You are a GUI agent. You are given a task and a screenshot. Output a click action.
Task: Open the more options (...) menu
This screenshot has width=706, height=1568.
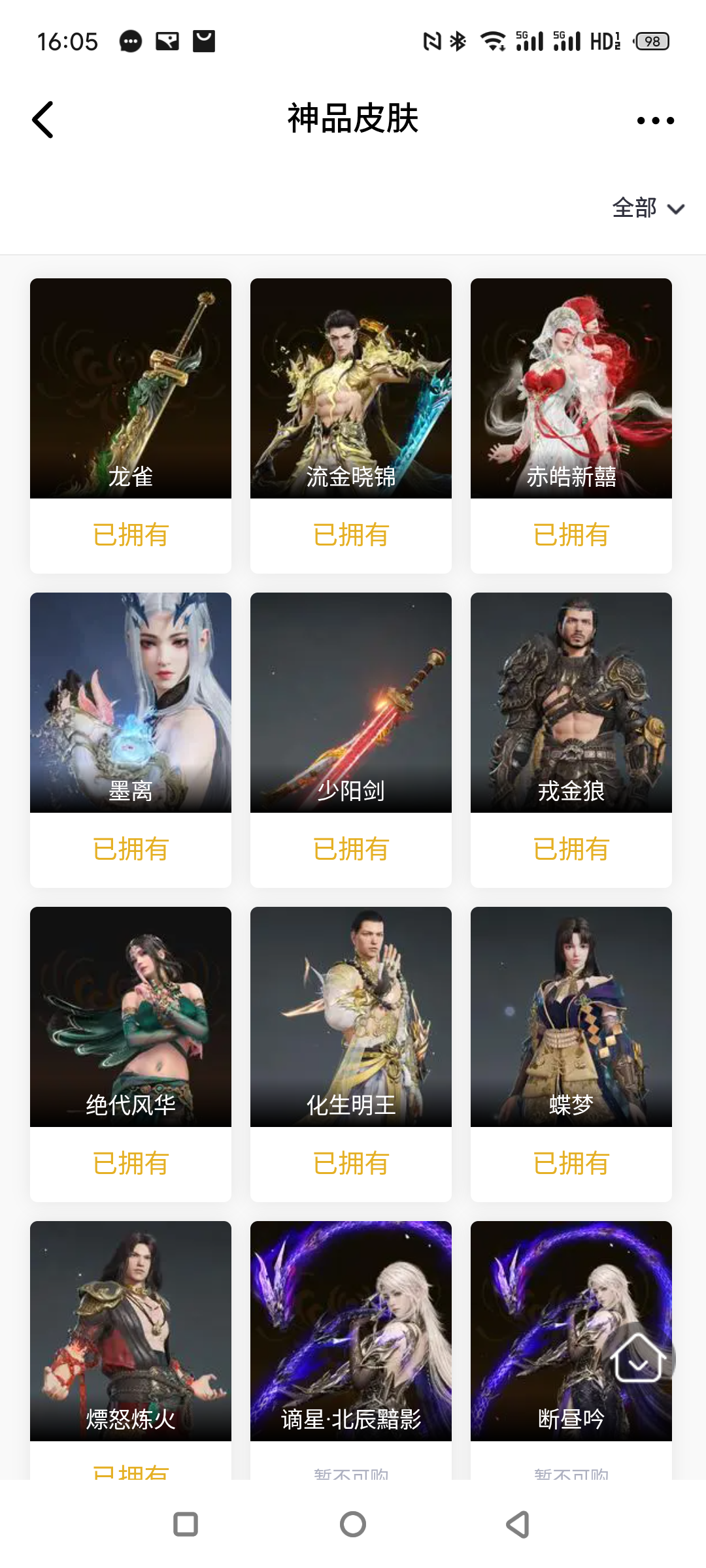pyautogui.click(x=656, y=120)
